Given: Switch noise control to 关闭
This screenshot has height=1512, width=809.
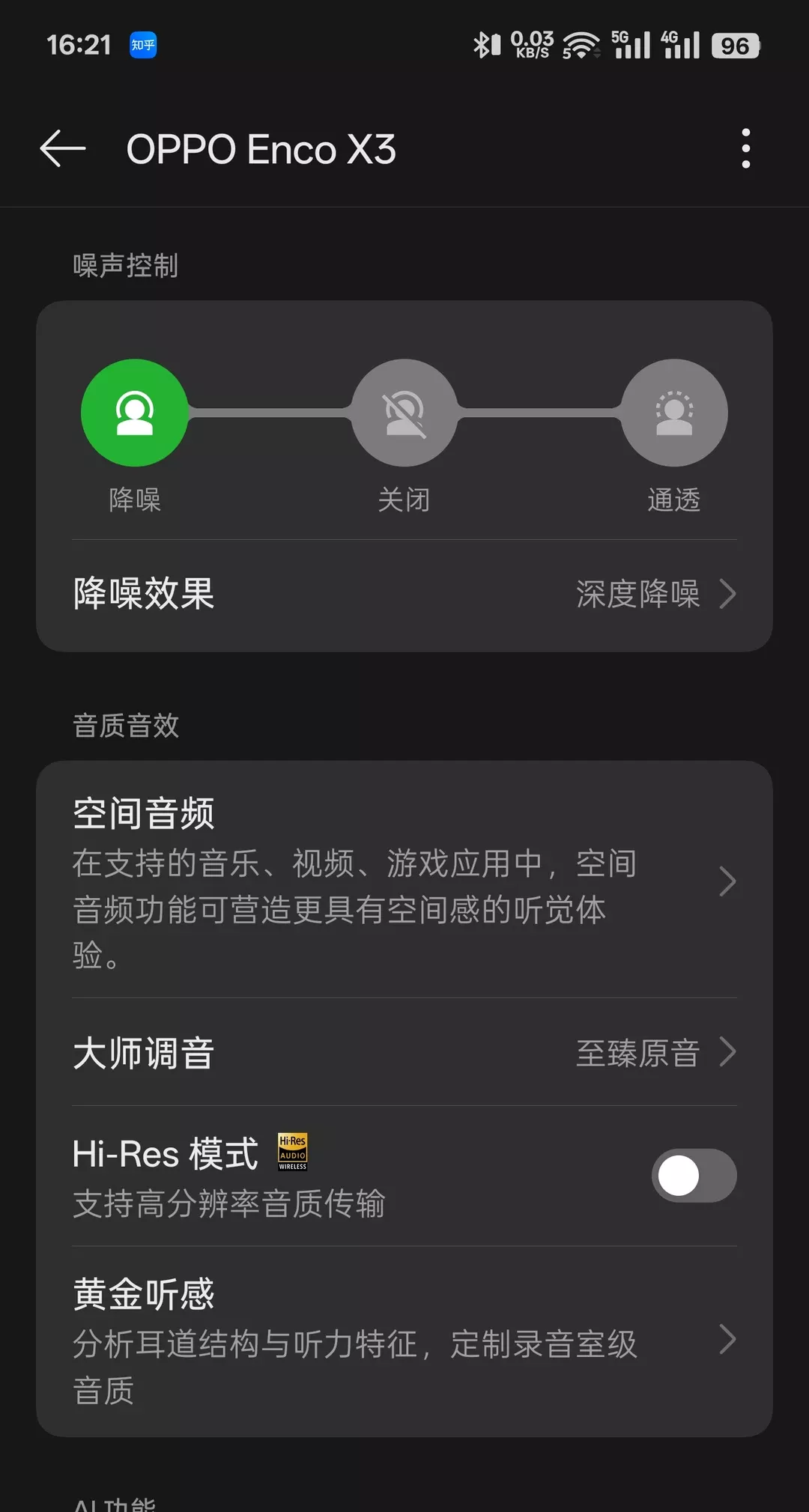Looking at the screenshot, I should coord(404,413).
